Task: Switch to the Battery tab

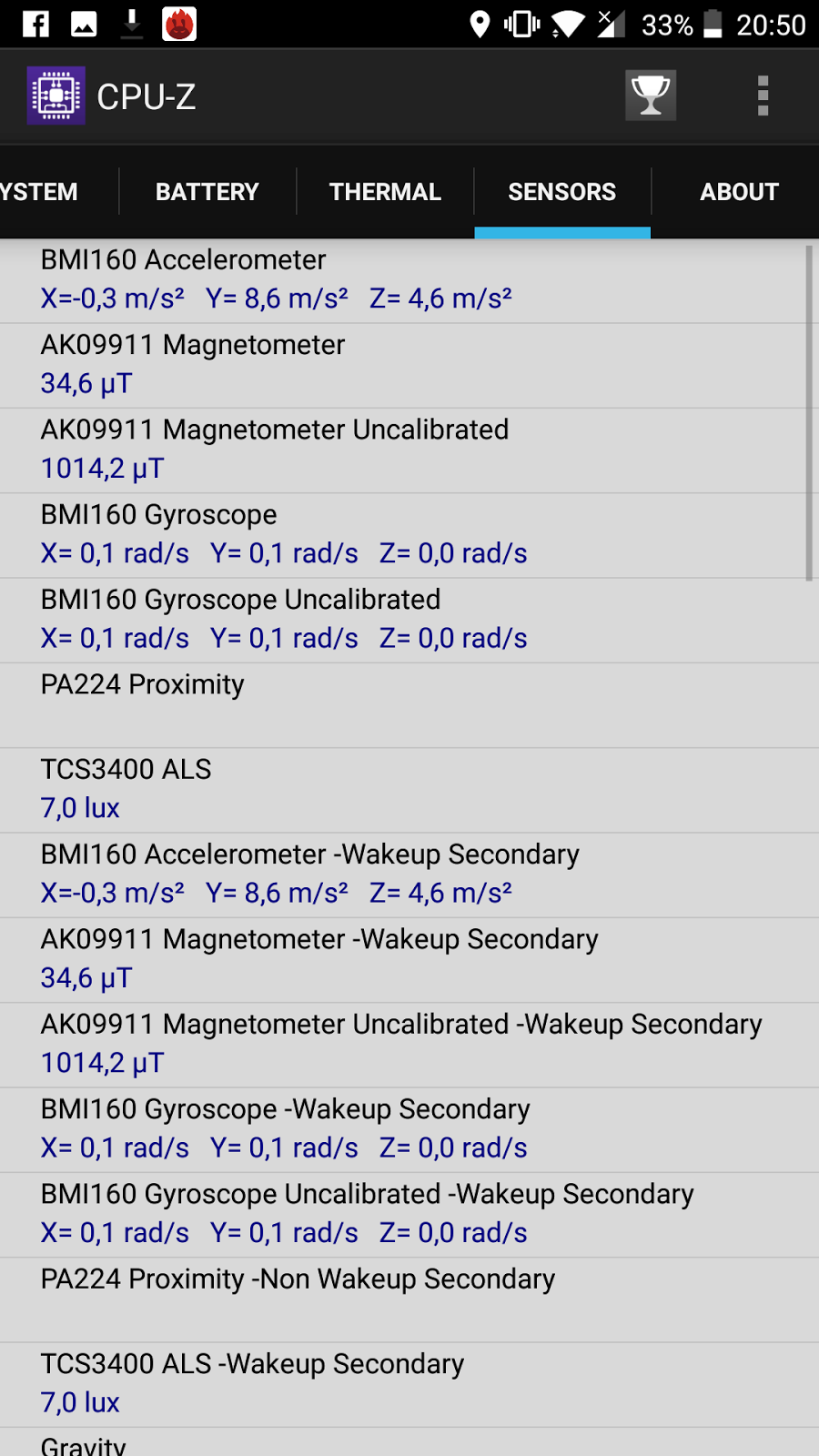Action: (207, 192)
